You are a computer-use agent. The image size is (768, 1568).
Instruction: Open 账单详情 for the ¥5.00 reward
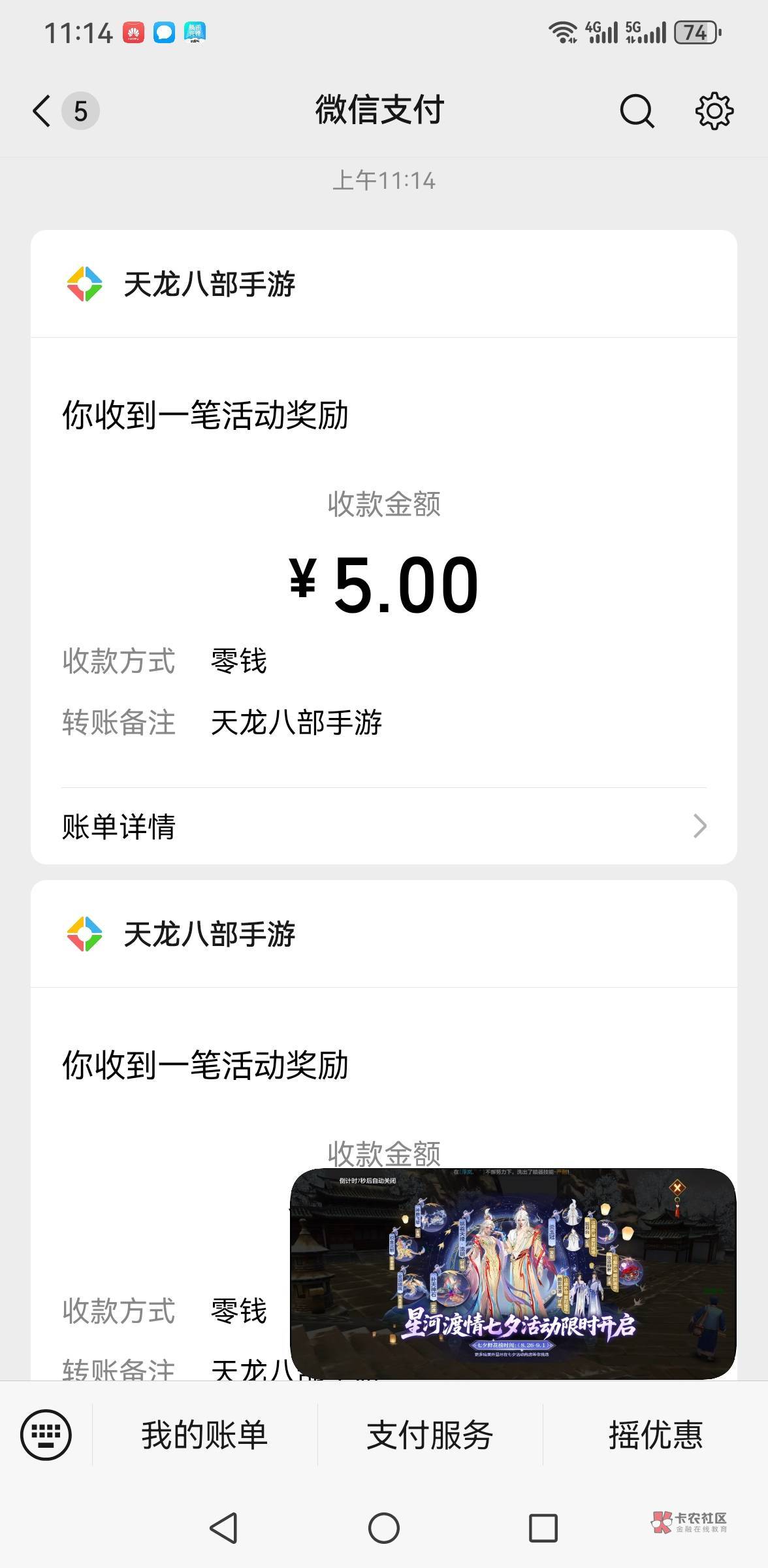click(x=384, y=826)
